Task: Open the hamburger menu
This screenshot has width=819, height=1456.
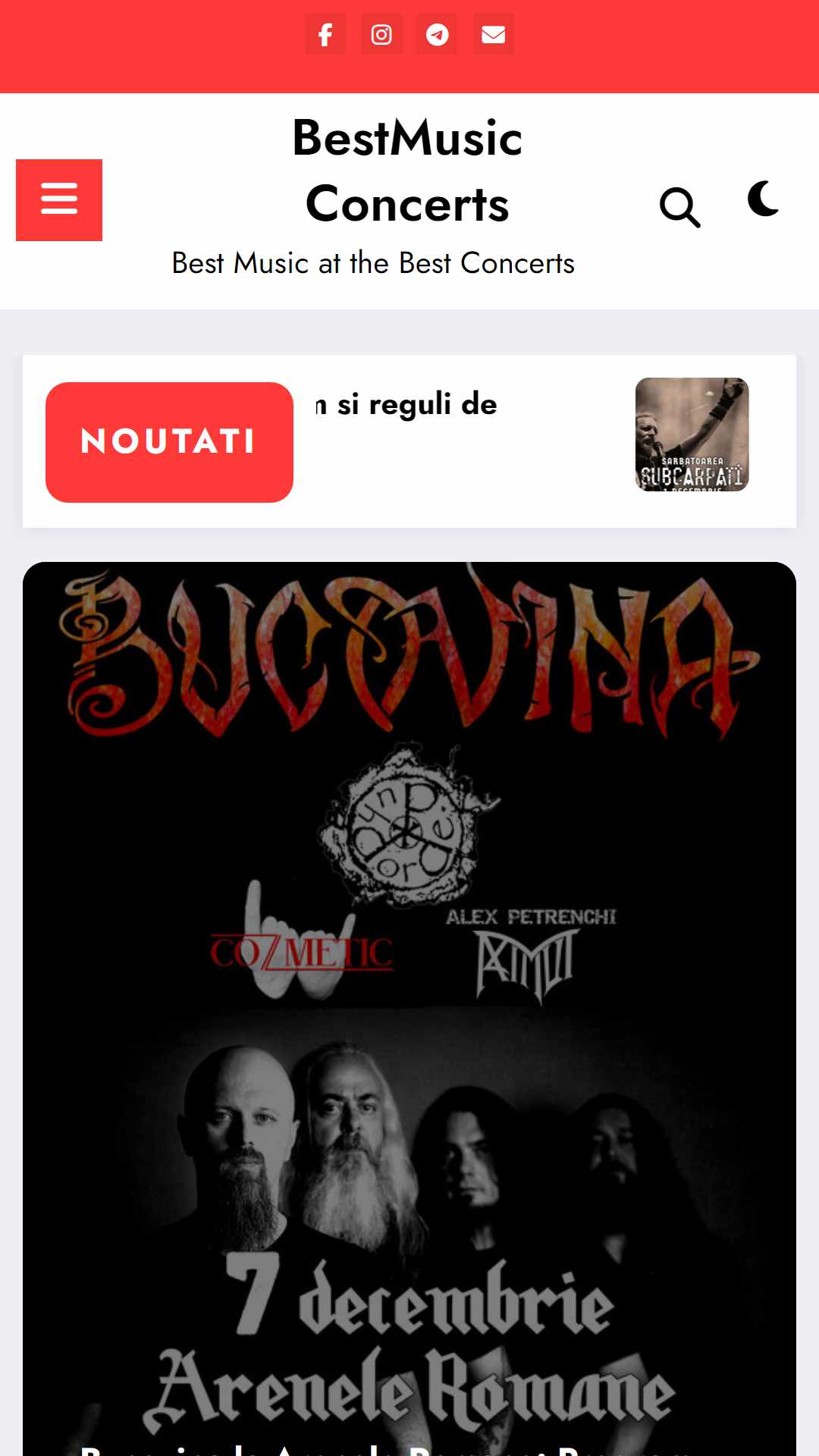Action: coord(59,200)
